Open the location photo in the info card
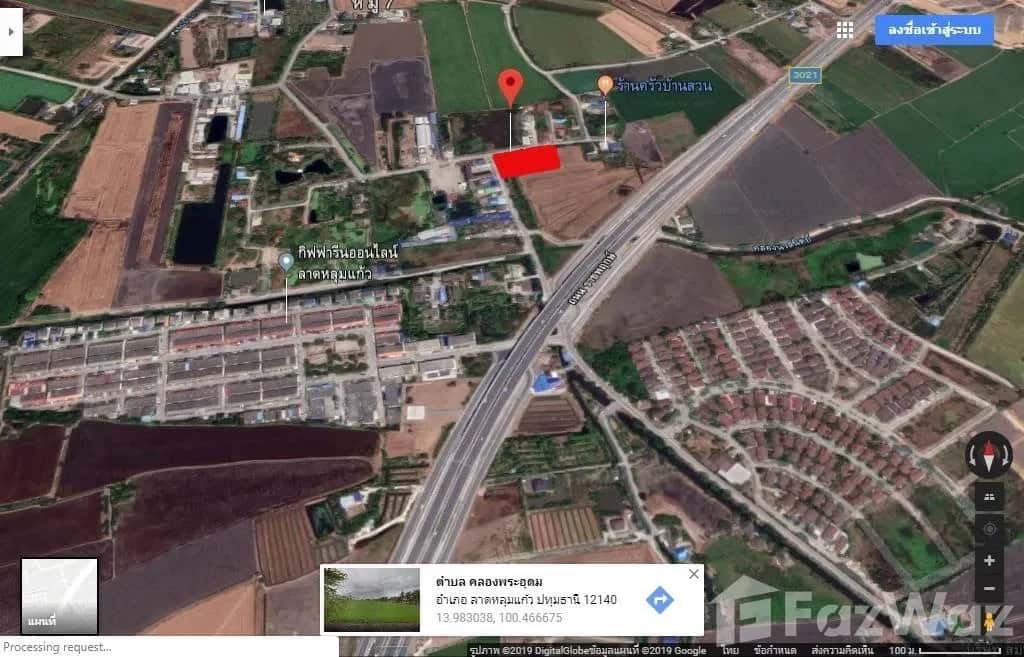Viewport: 1024px width, 657px height. pos(372,600)
